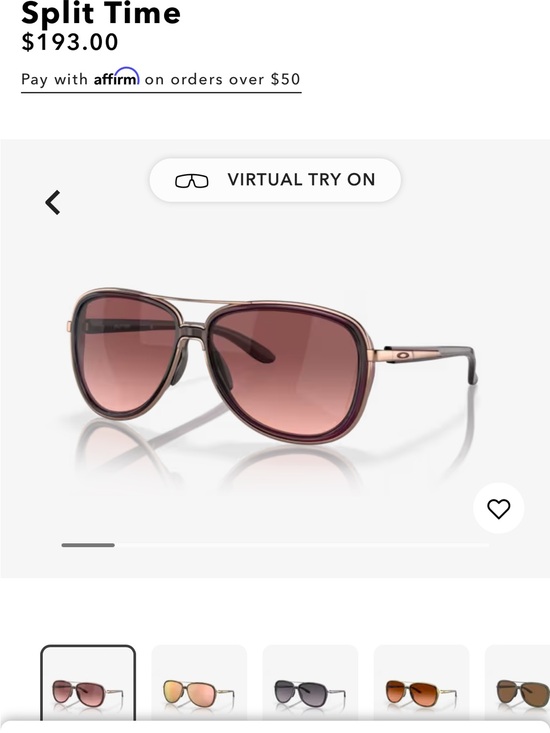Pick the orange-brown gradient lens variant
The height and width of the screenshot is (733, 550).
coord(421,683)
